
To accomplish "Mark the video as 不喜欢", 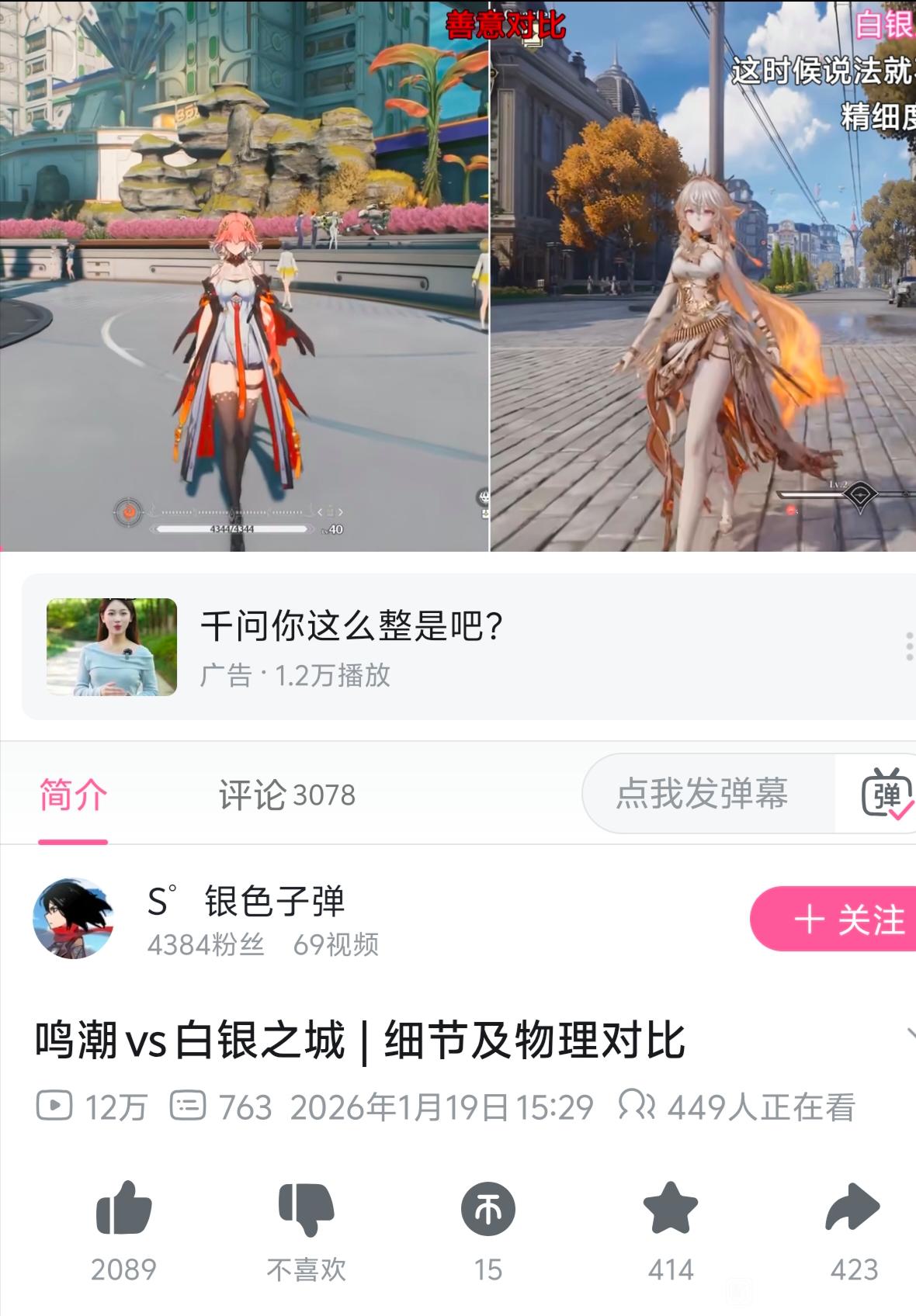I will pos(306,1209).
